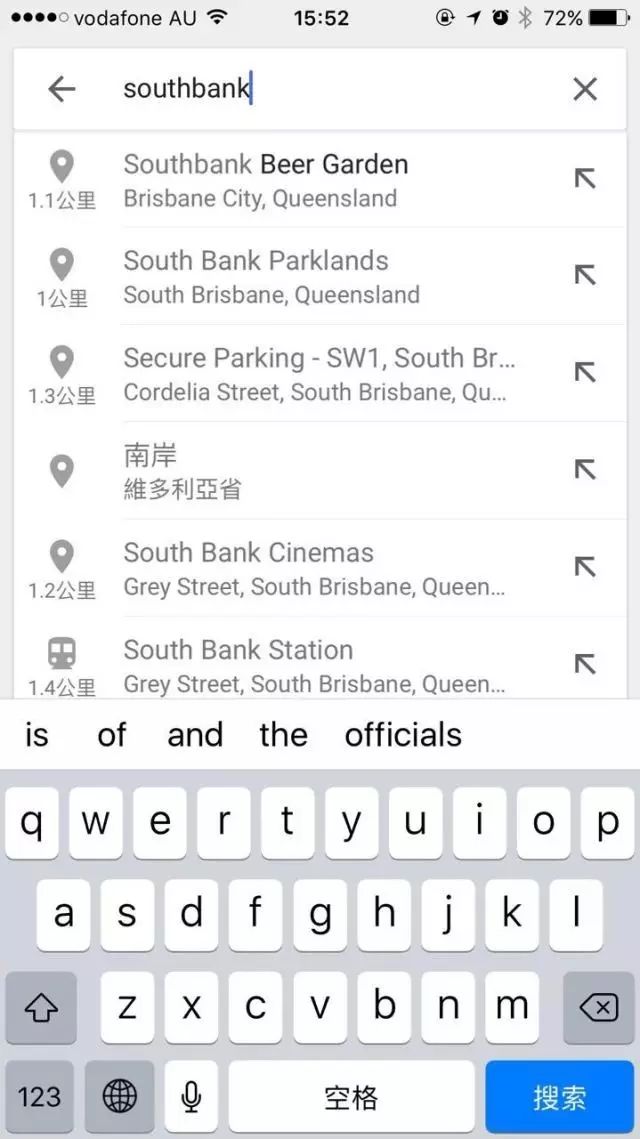Fill the query with Southbank Beer Garden using its arrow
The height and width of the screenshot is (1139, 640).
pos(585,178)
